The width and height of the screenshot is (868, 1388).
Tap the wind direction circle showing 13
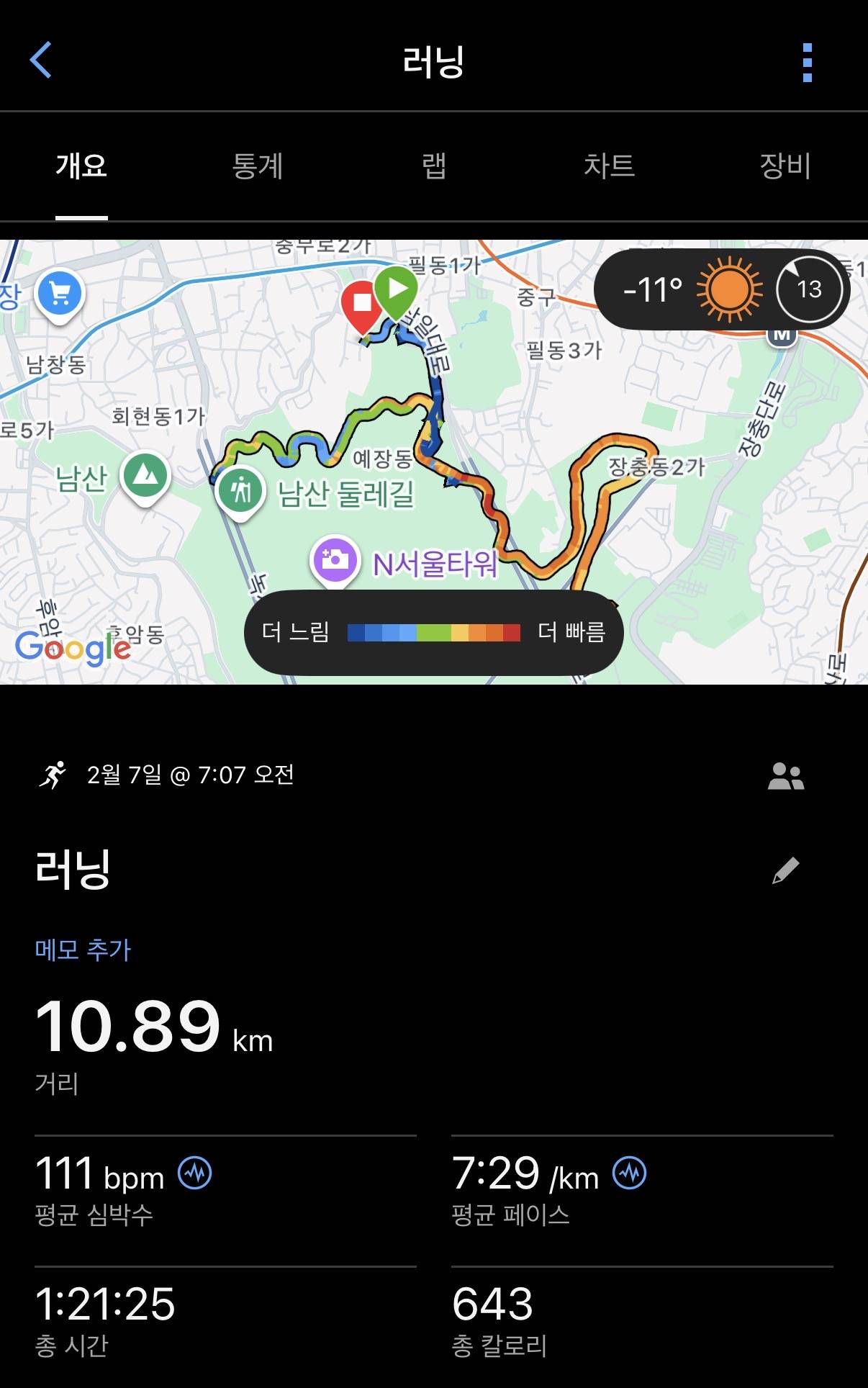(x=810, y=289)
